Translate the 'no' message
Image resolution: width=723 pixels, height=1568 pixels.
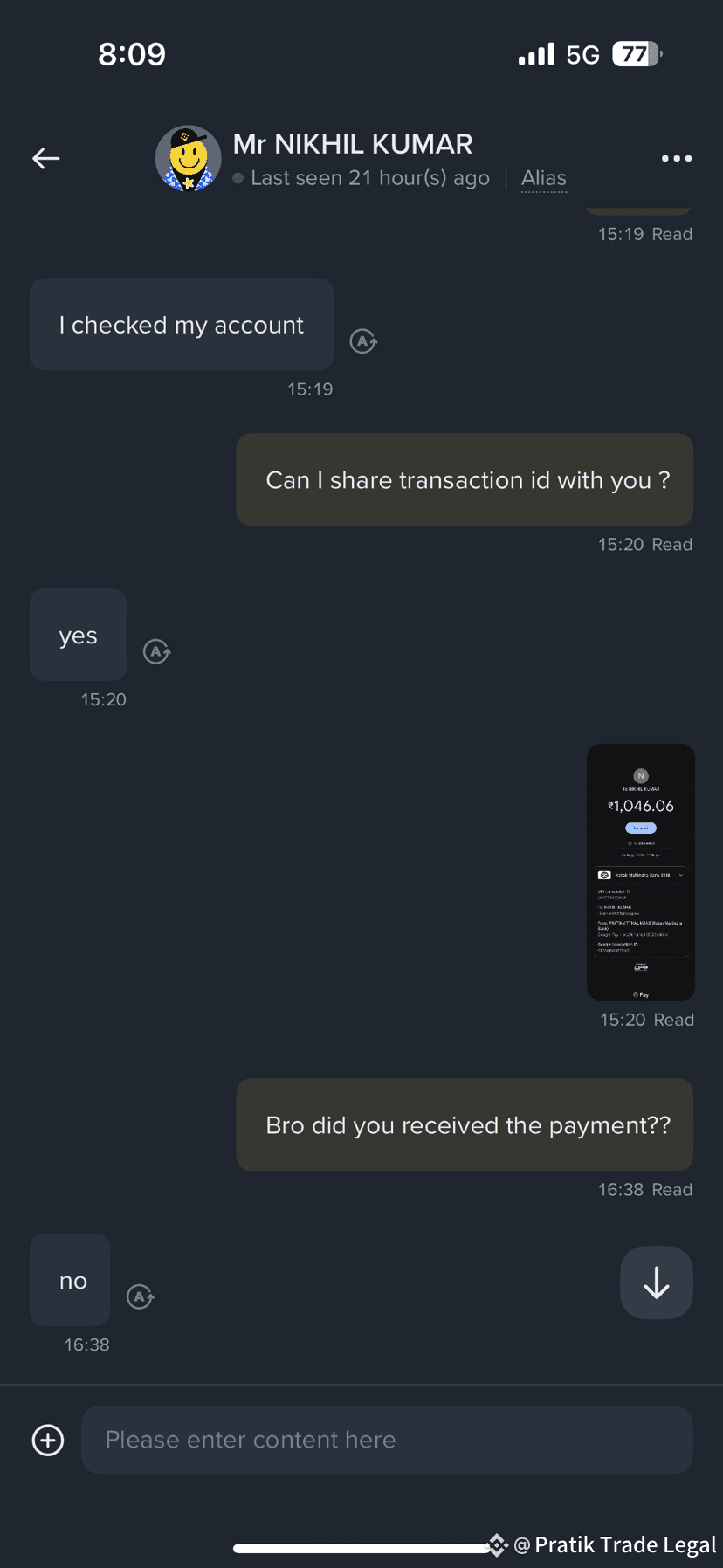coord(141,1296)
